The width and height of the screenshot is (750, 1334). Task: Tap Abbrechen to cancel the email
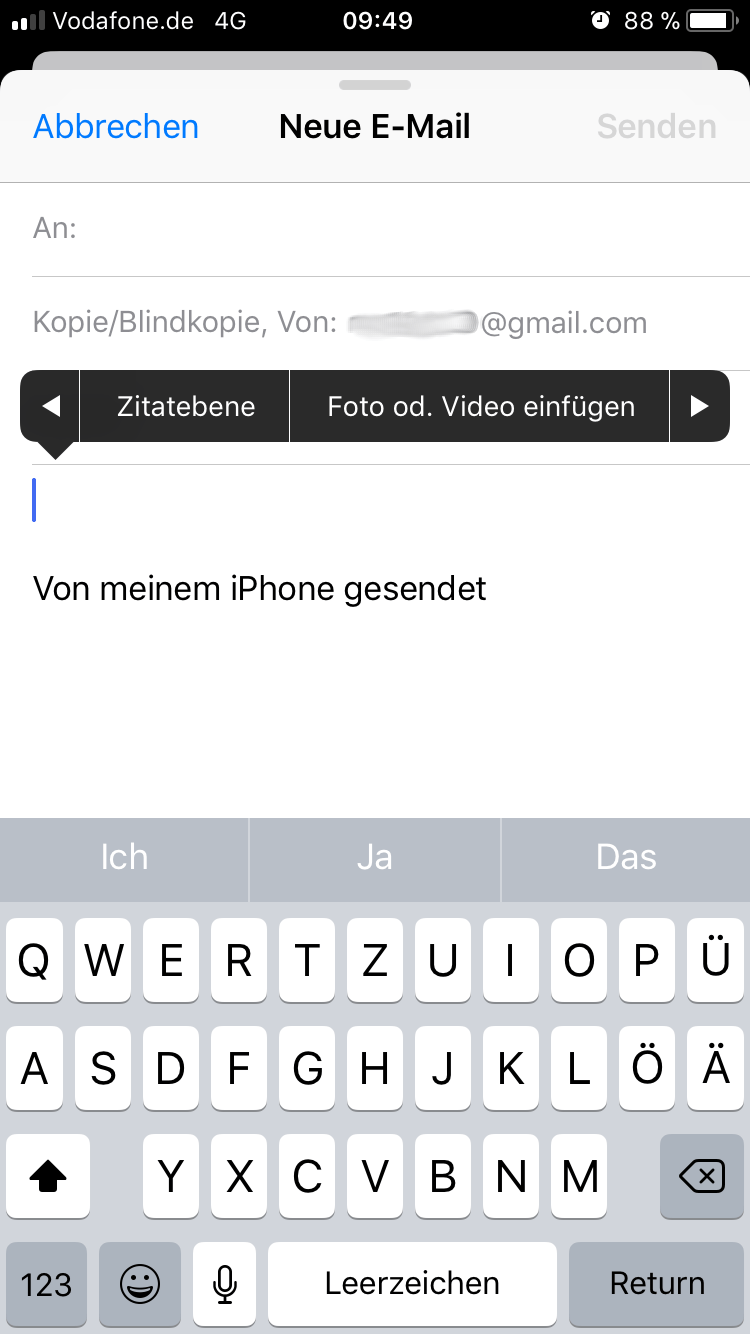coord(116,127)
